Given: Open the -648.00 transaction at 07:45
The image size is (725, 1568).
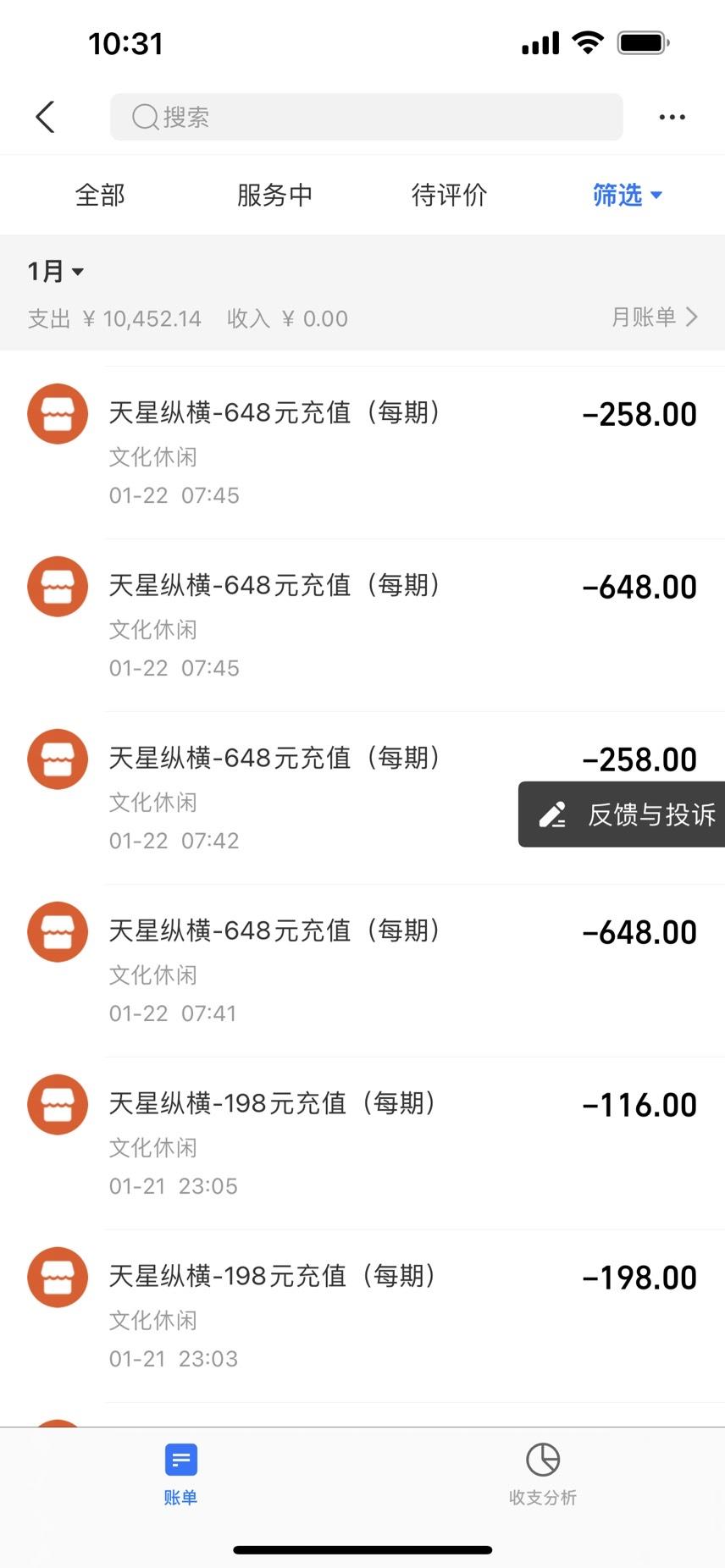Looking at the screenshot, I should pos(362,626).
